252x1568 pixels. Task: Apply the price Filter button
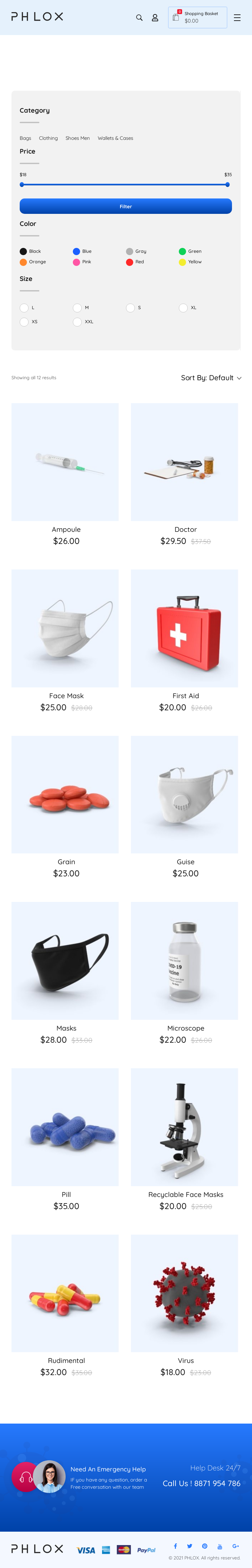[x=126, y=206]
